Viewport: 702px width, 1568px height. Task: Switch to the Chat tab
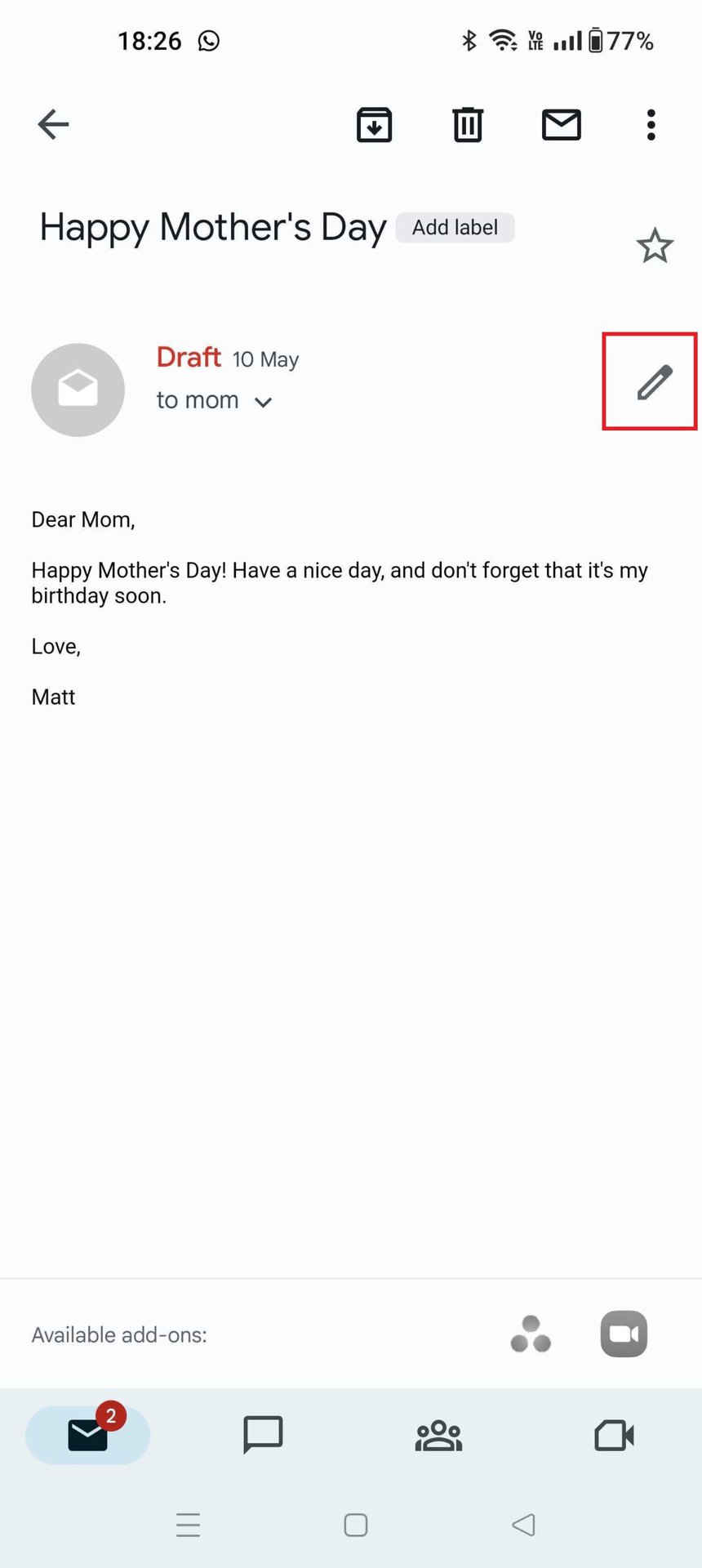[263, 1435]
